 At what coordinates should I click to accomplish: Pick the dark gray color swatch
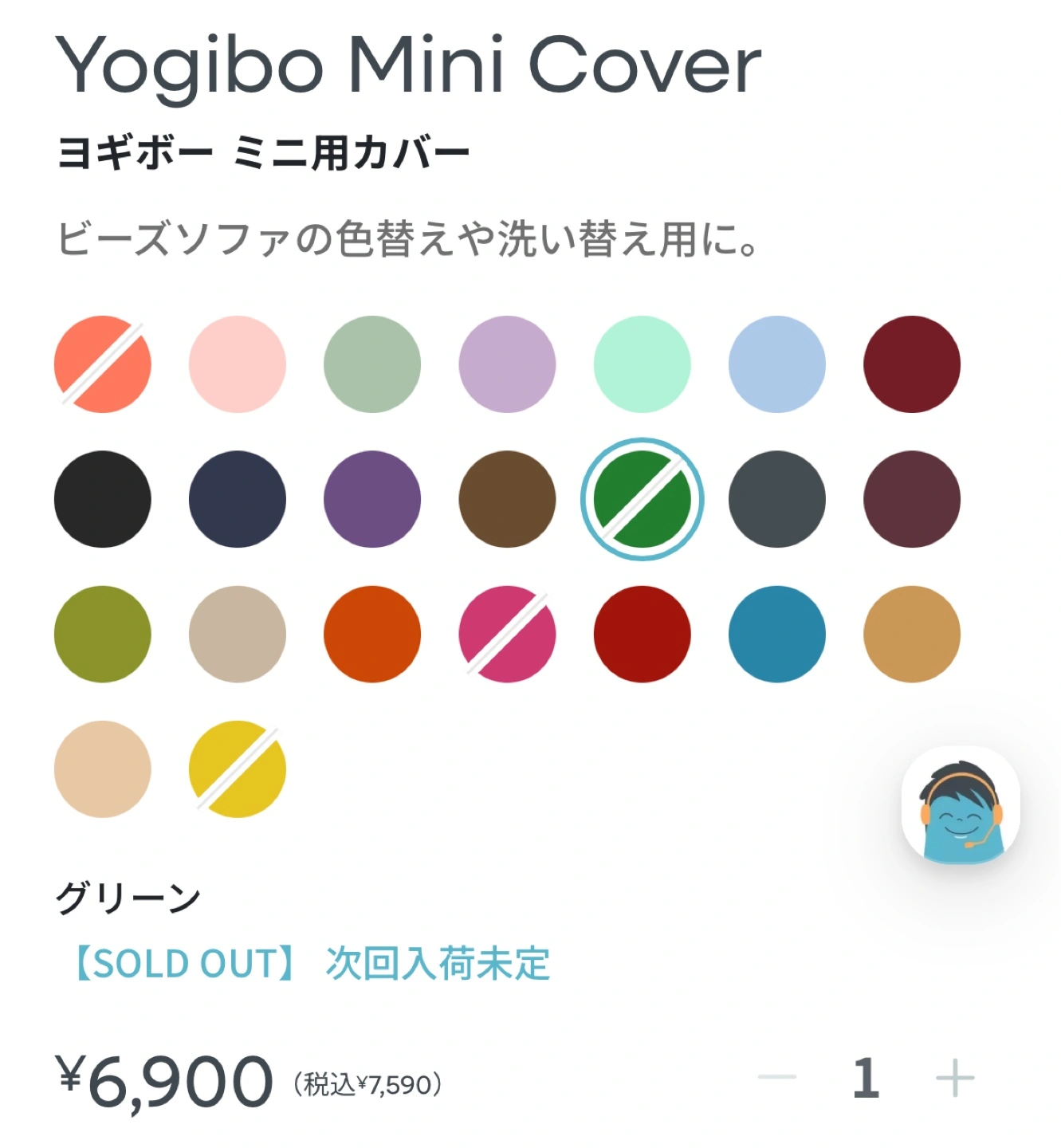point(776,499)
